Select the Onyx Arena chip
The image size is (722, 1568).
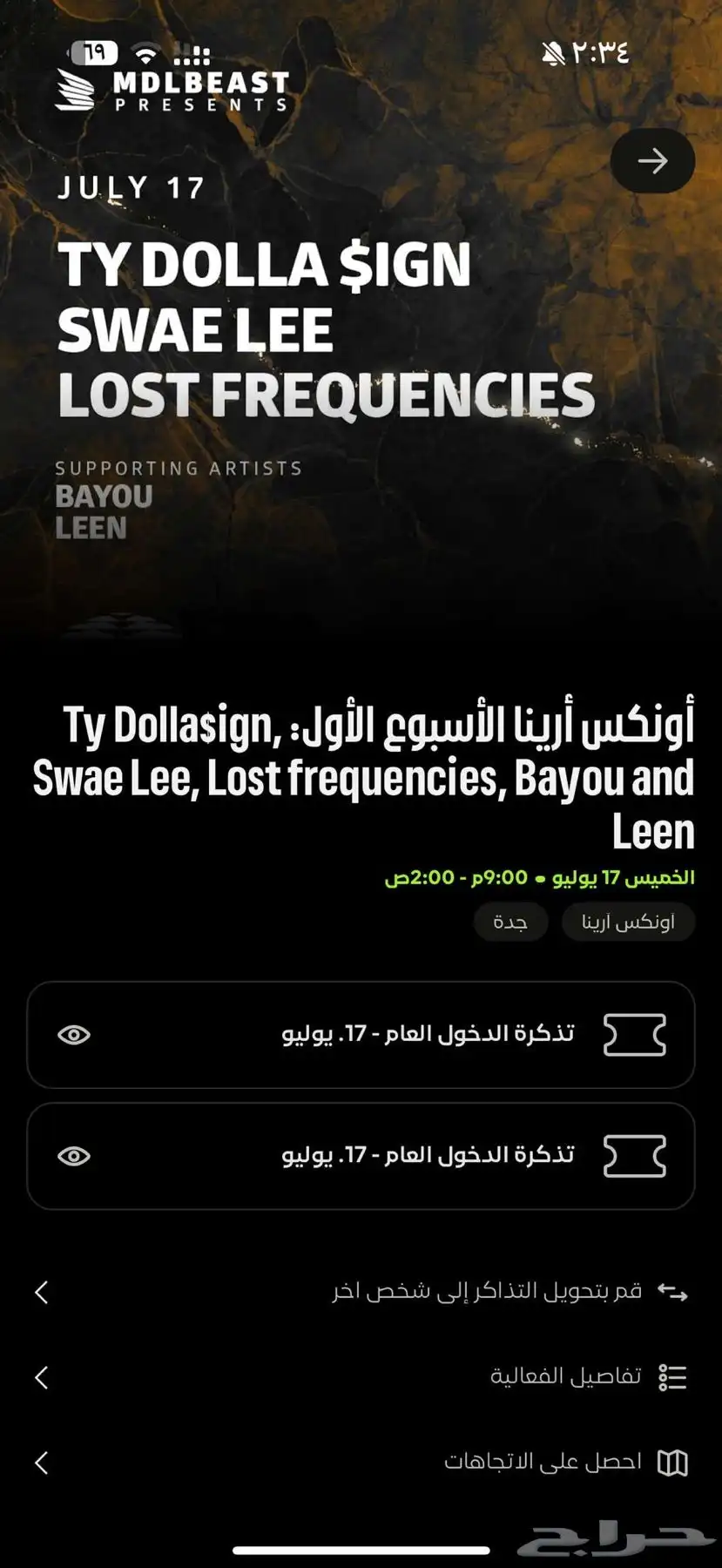point(628,922)
